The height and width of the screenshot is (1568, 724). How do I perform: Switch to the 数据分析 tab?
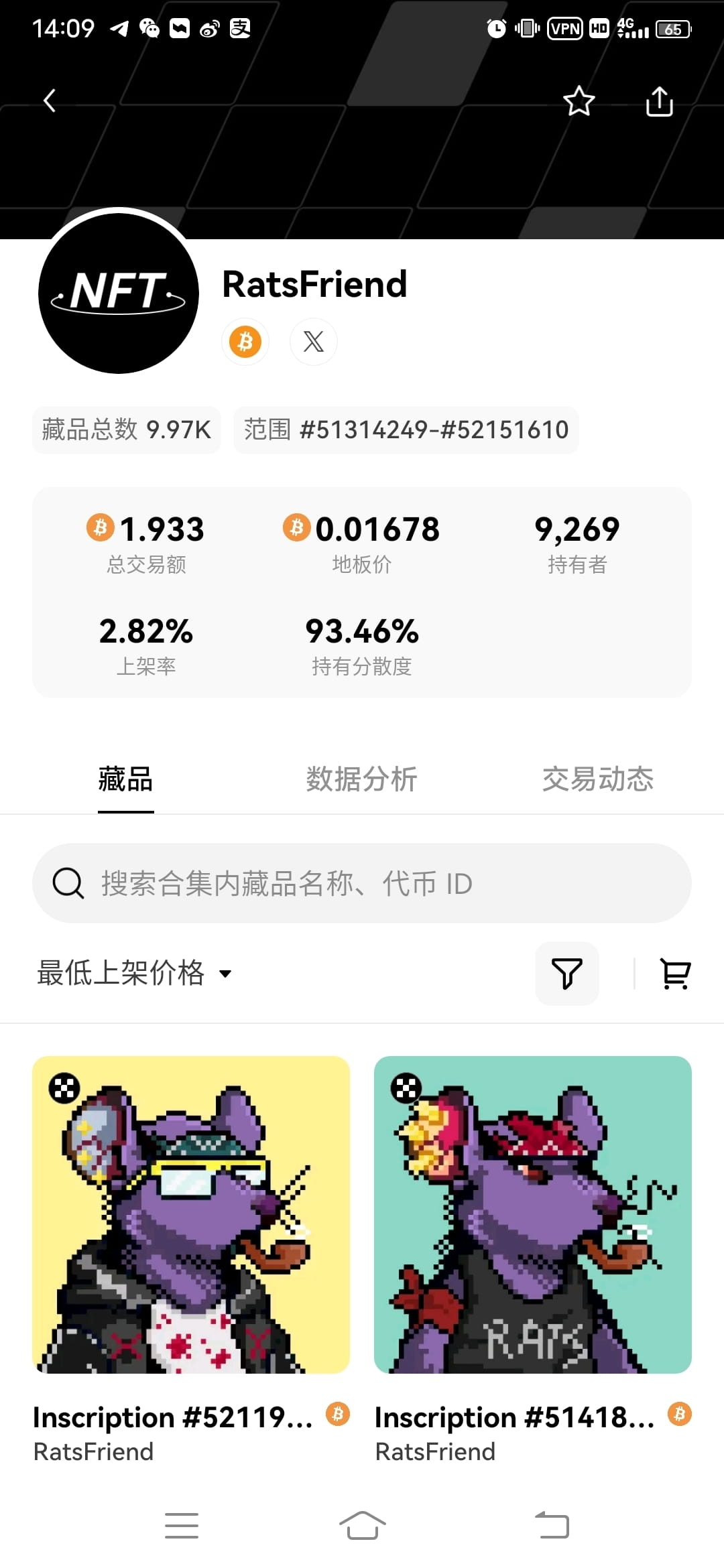[x=361, y=779]
